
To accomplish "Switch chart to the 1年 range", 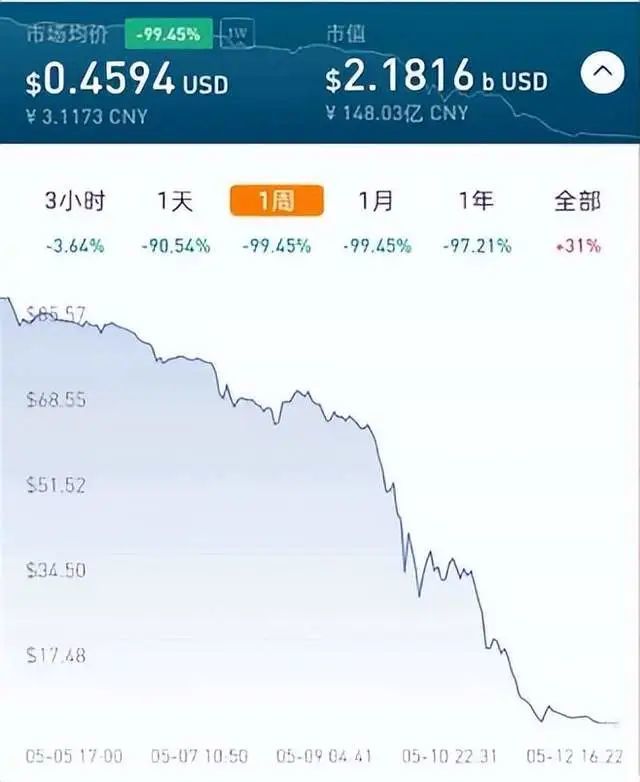I will [476, 201].
